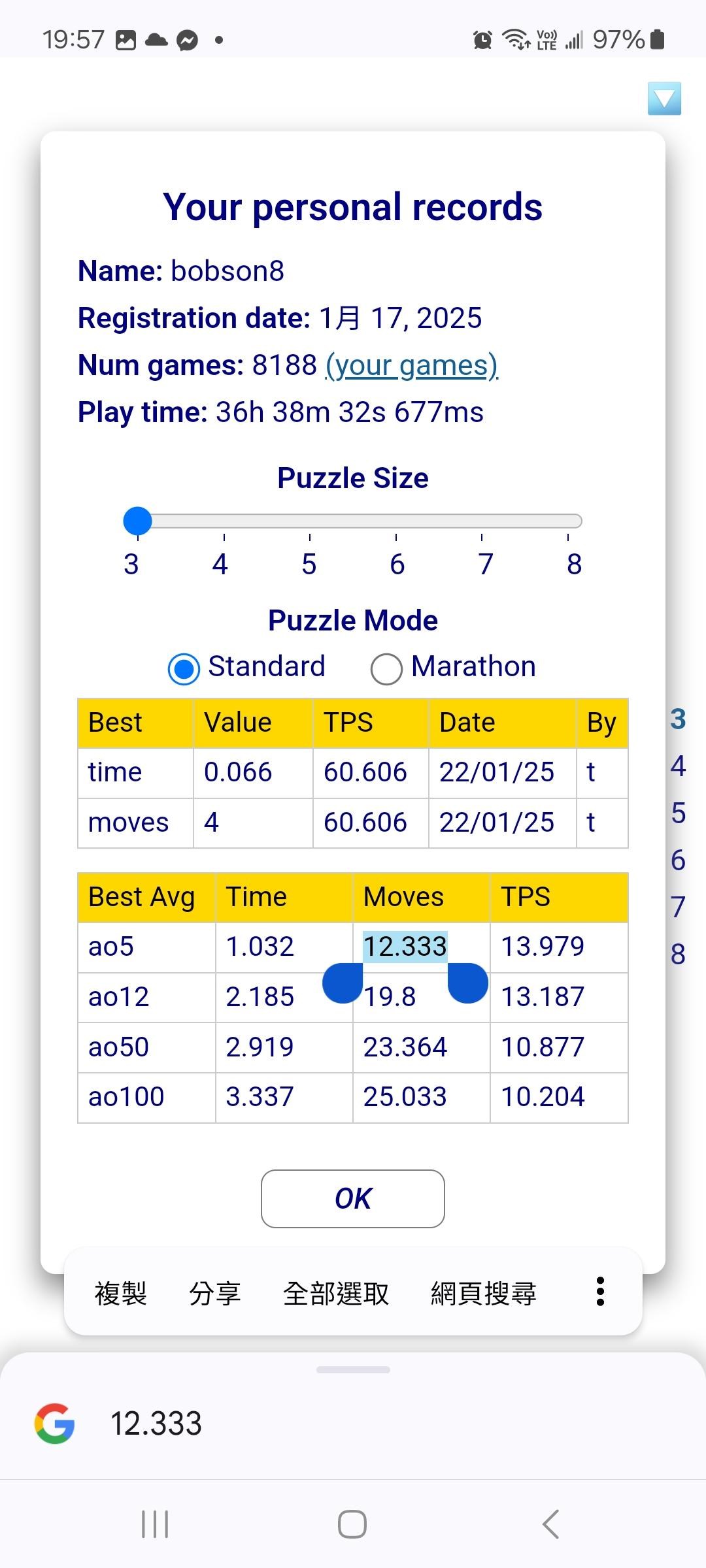Search the web with 網頁搜尋
Image resolution: width=706 pixels, height=1568 pixels.
[484, 1293]
